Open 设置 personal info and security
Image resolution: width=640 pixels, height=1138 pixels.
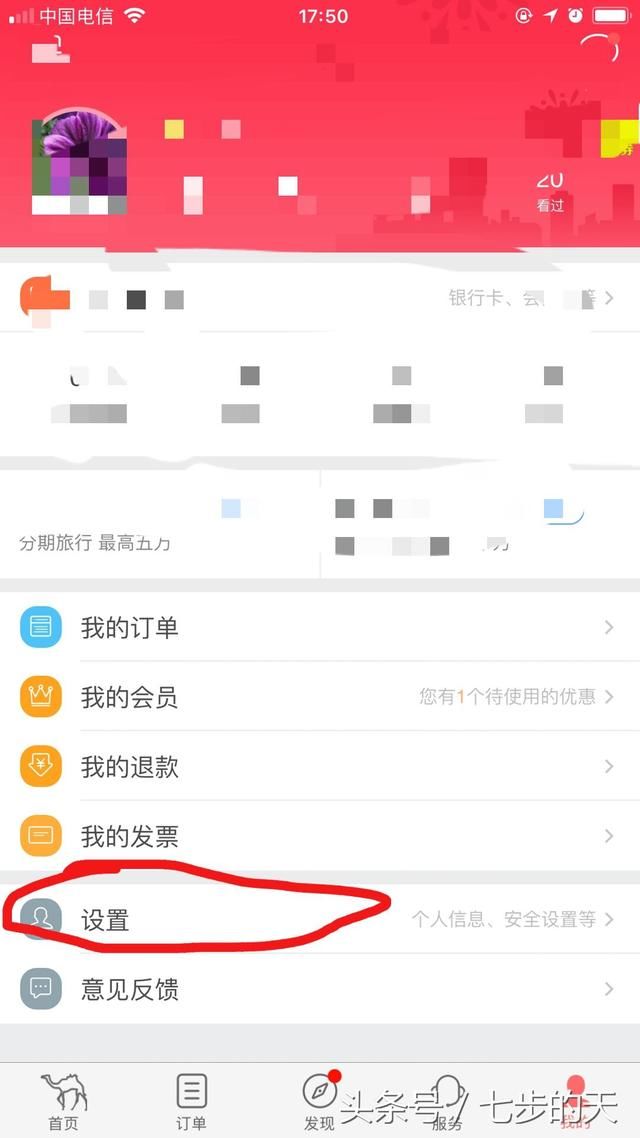[320, 919]
